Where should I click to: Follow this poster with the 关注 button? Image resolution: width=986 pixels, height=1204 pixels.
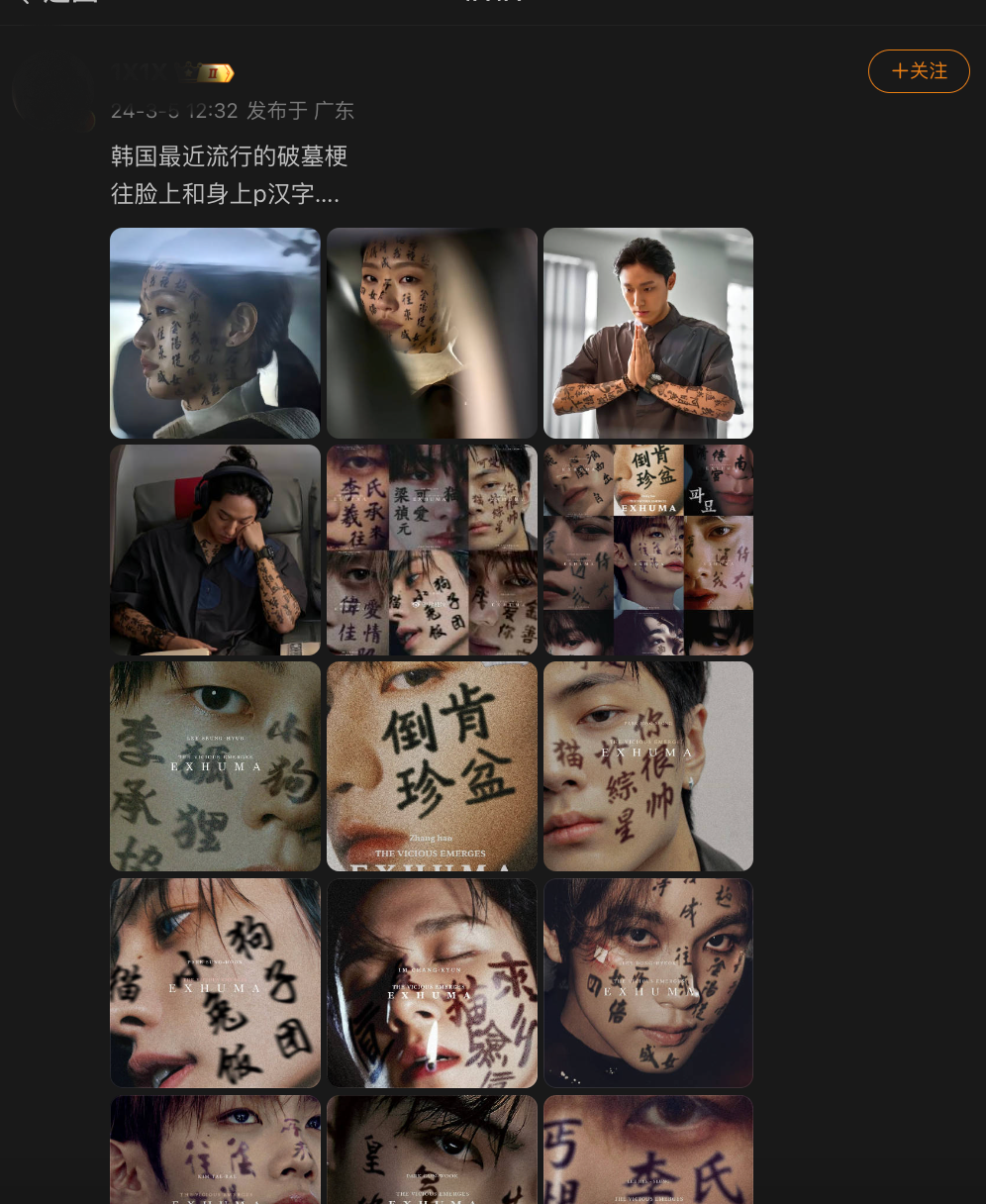tap(918, 71)
